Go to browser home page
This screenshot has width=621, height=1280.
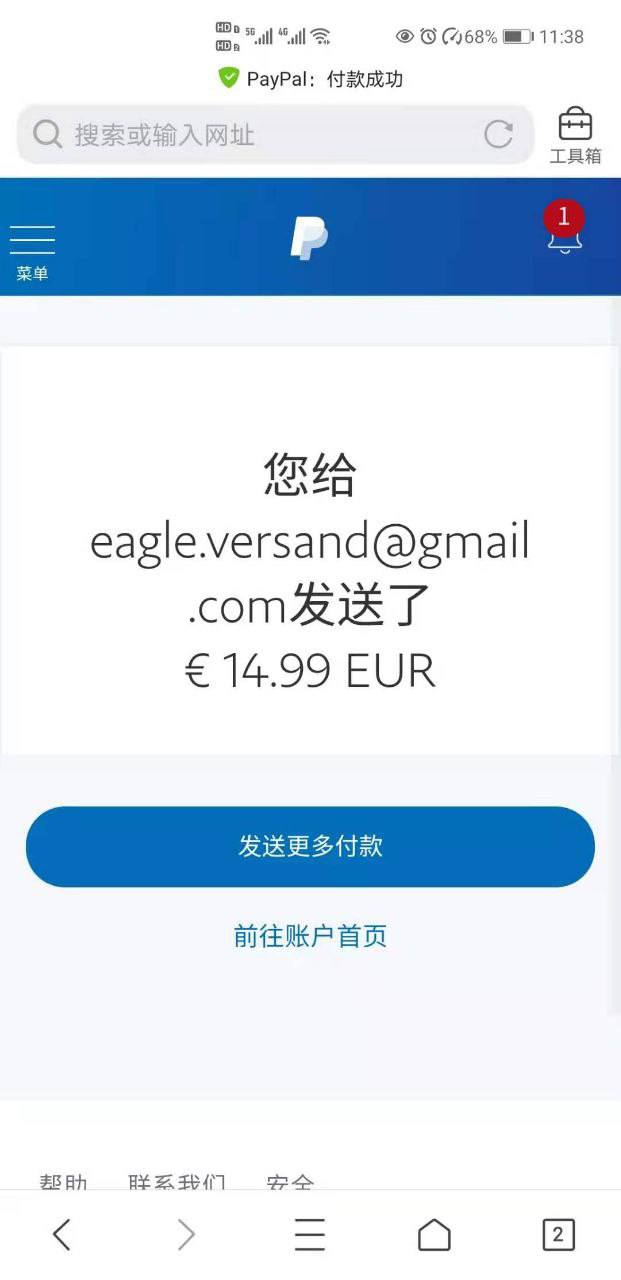tap(434, 1235)
